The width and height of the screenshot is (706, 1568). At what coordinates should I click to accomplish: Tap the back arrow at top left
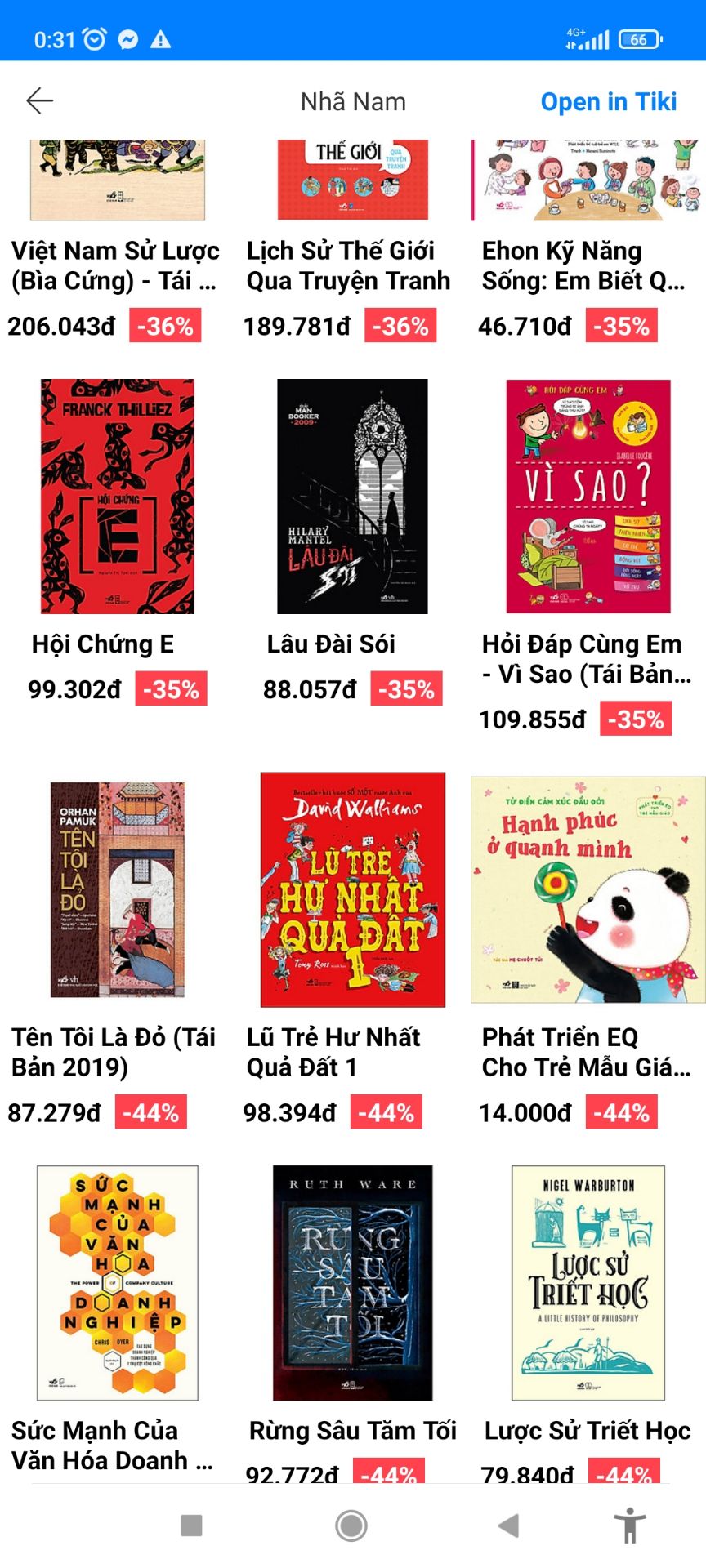[x=38, y=100]
